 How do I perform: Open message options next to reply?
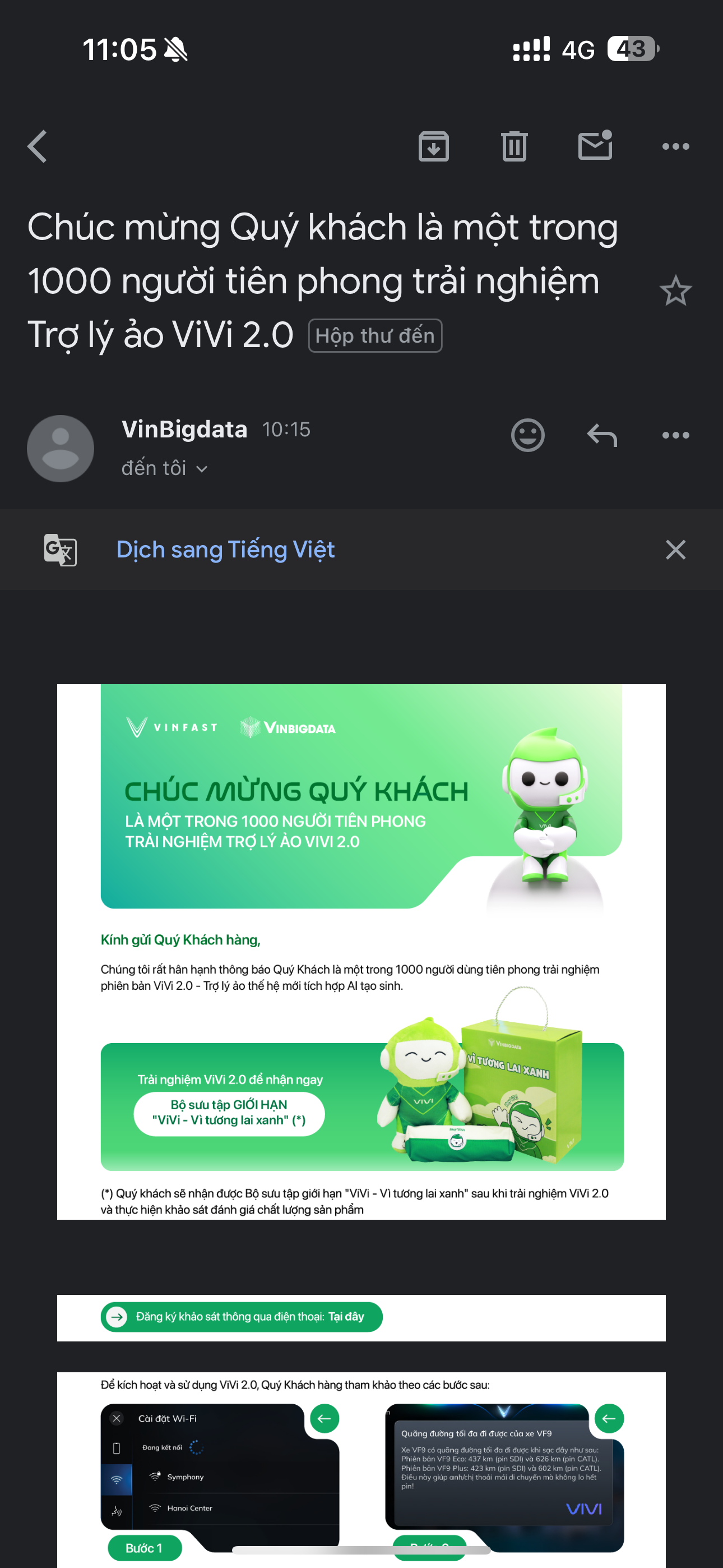[x=675, y=435]
